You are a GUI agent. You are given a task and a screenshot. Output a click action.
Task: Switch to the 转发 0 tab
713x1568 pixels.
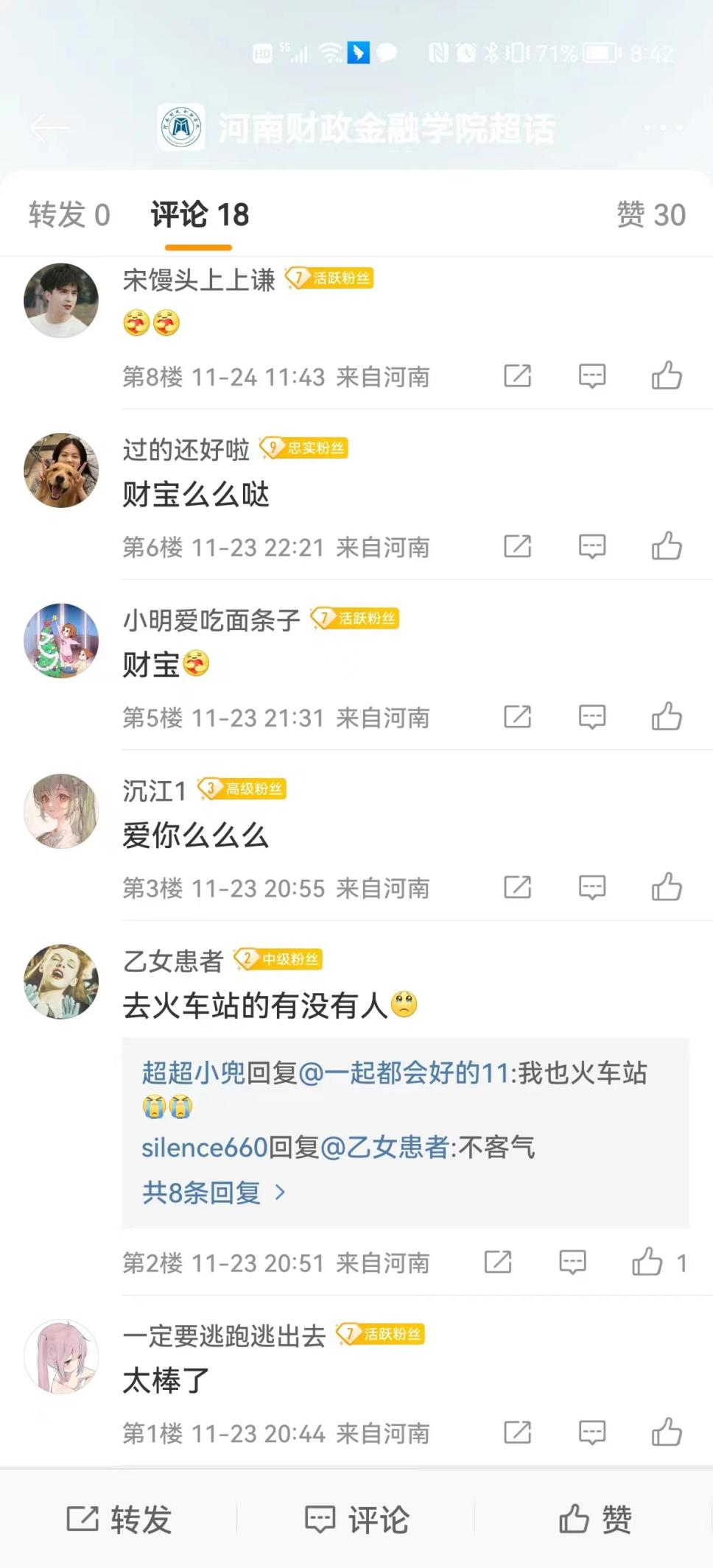69,215
